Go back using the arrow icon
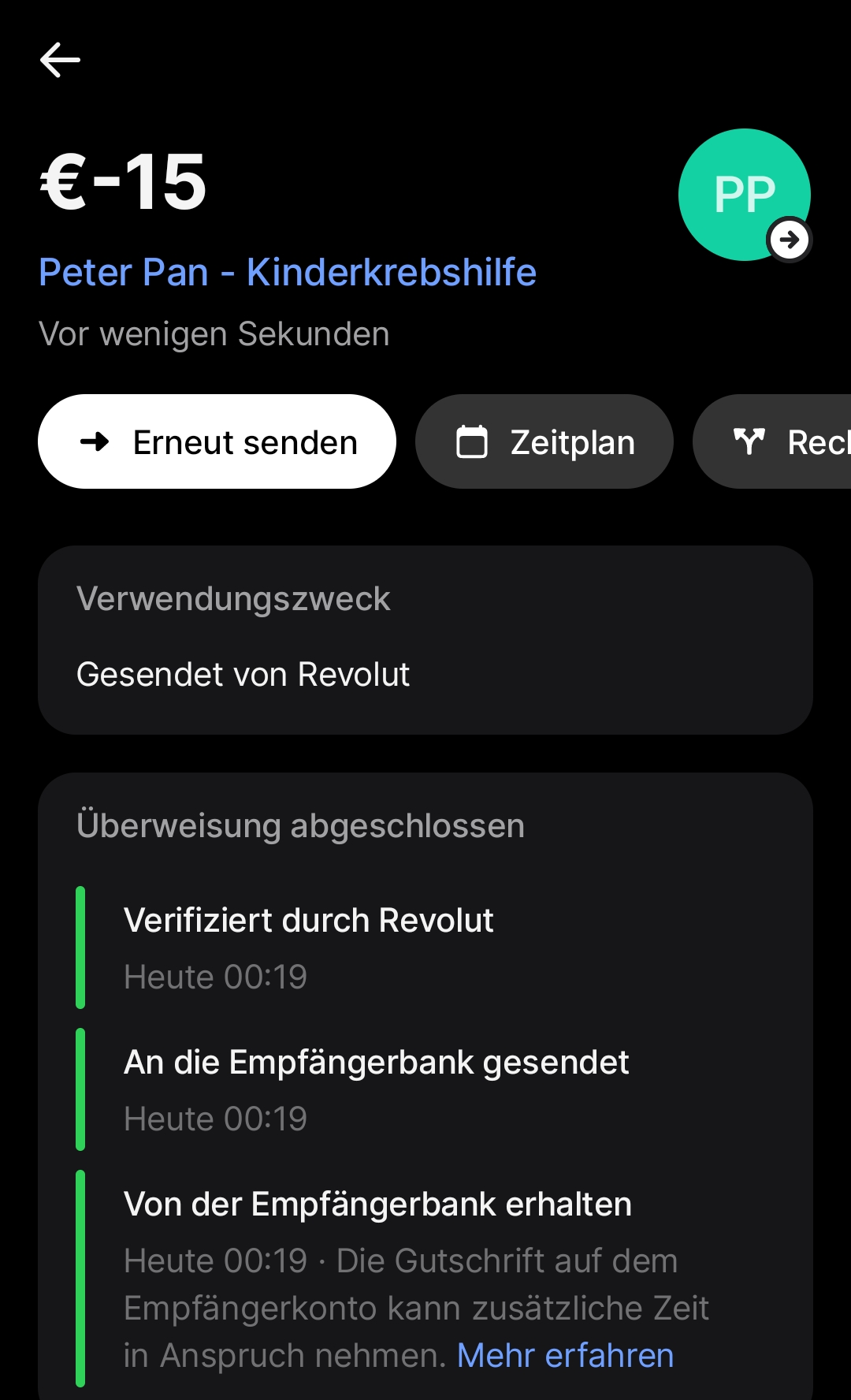 [x=60, y=61]
